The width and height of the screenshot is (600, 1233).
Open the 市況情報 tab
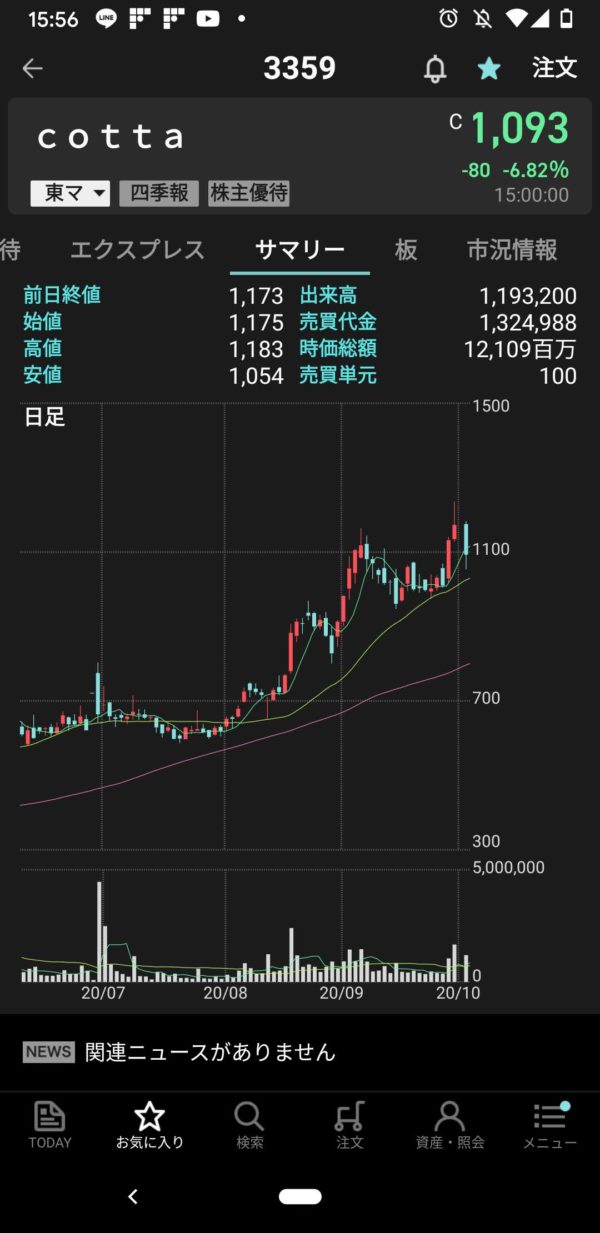[512, 250]
